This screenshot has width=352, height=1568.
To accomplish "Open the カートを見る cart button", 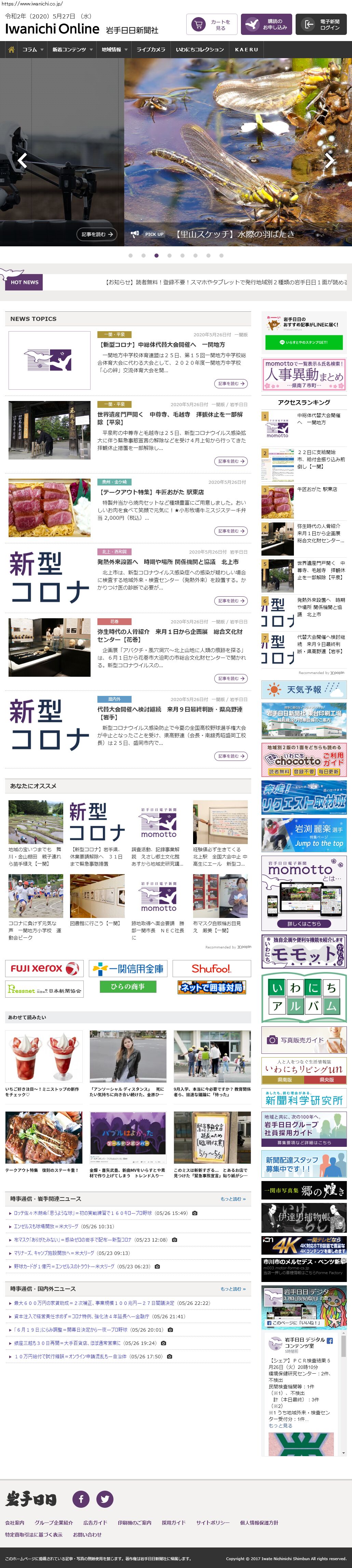I will click(x=211, y=24).
